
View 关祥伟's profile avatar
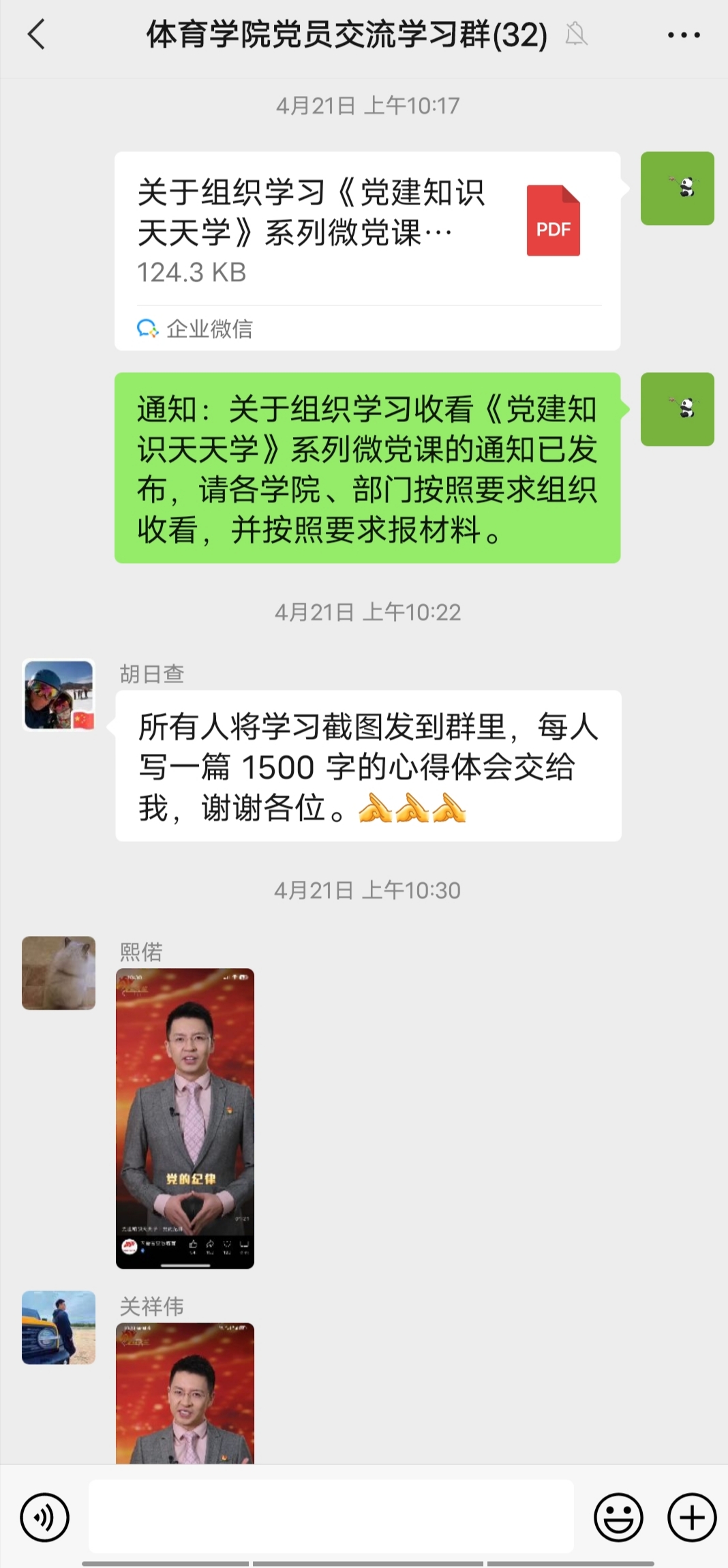(x=59, y=1327)
